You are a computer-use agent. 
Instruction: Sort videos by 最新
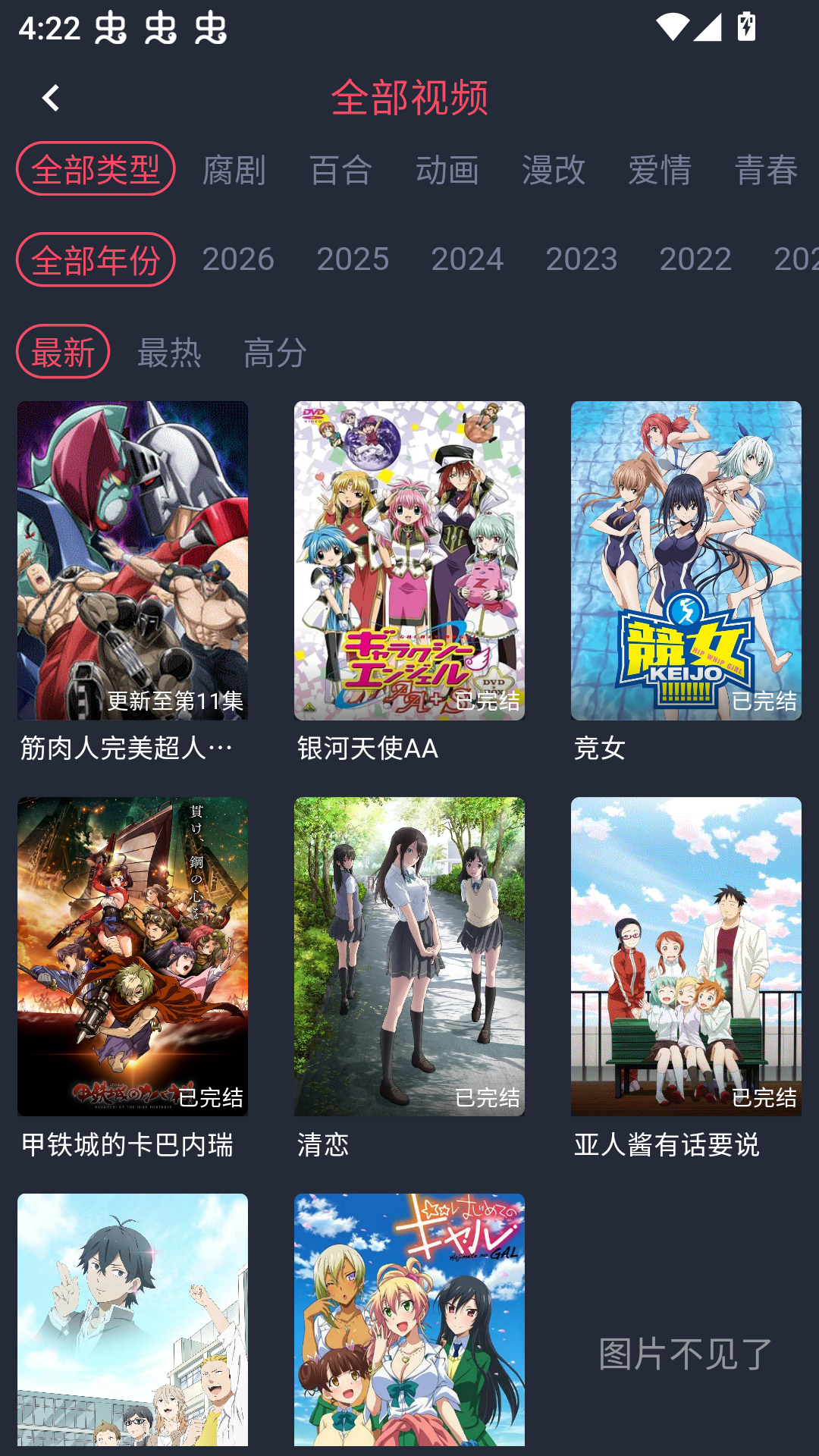point(64,353)
